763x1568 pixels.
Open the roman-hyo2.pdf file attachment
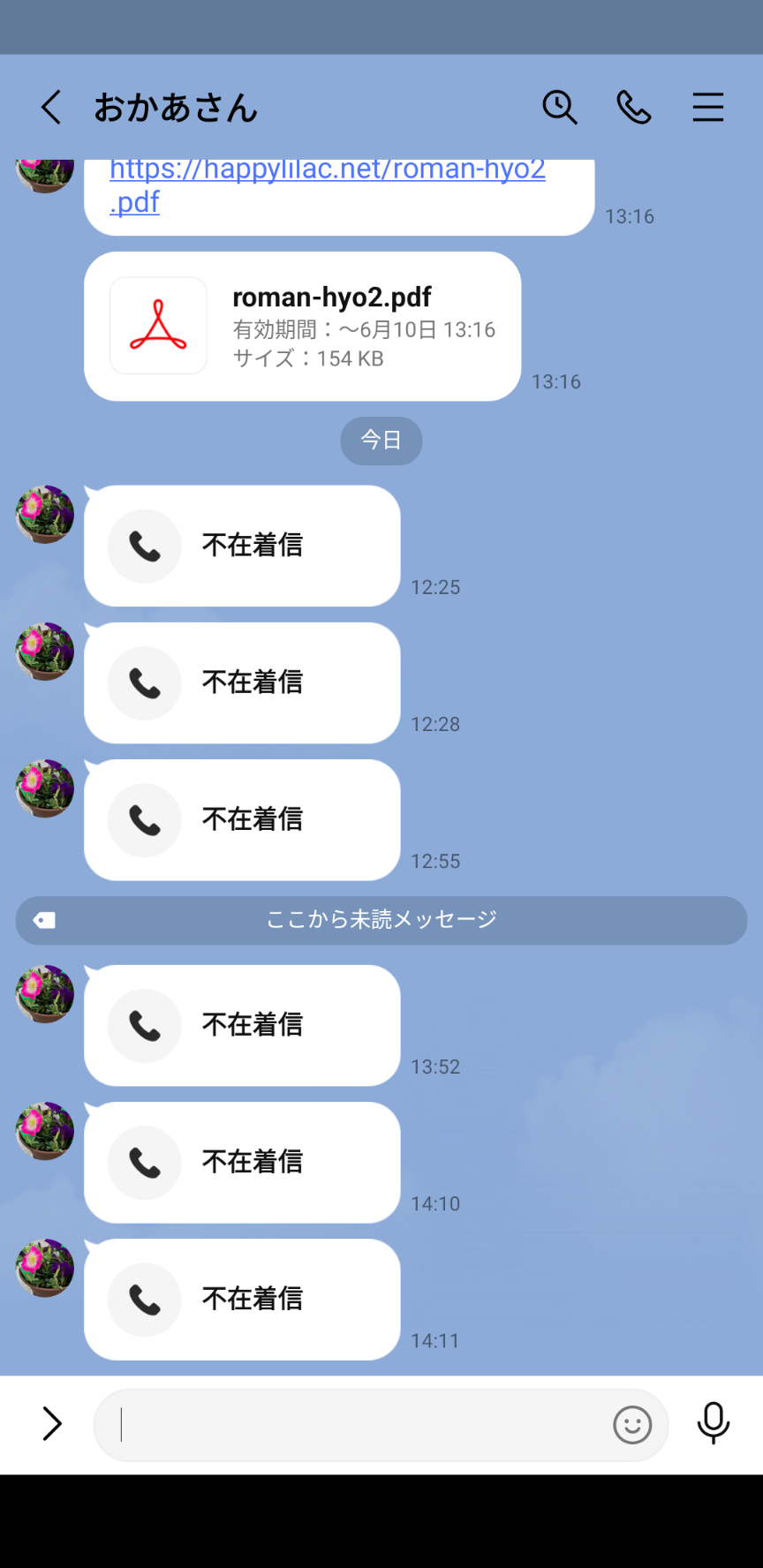302,327
